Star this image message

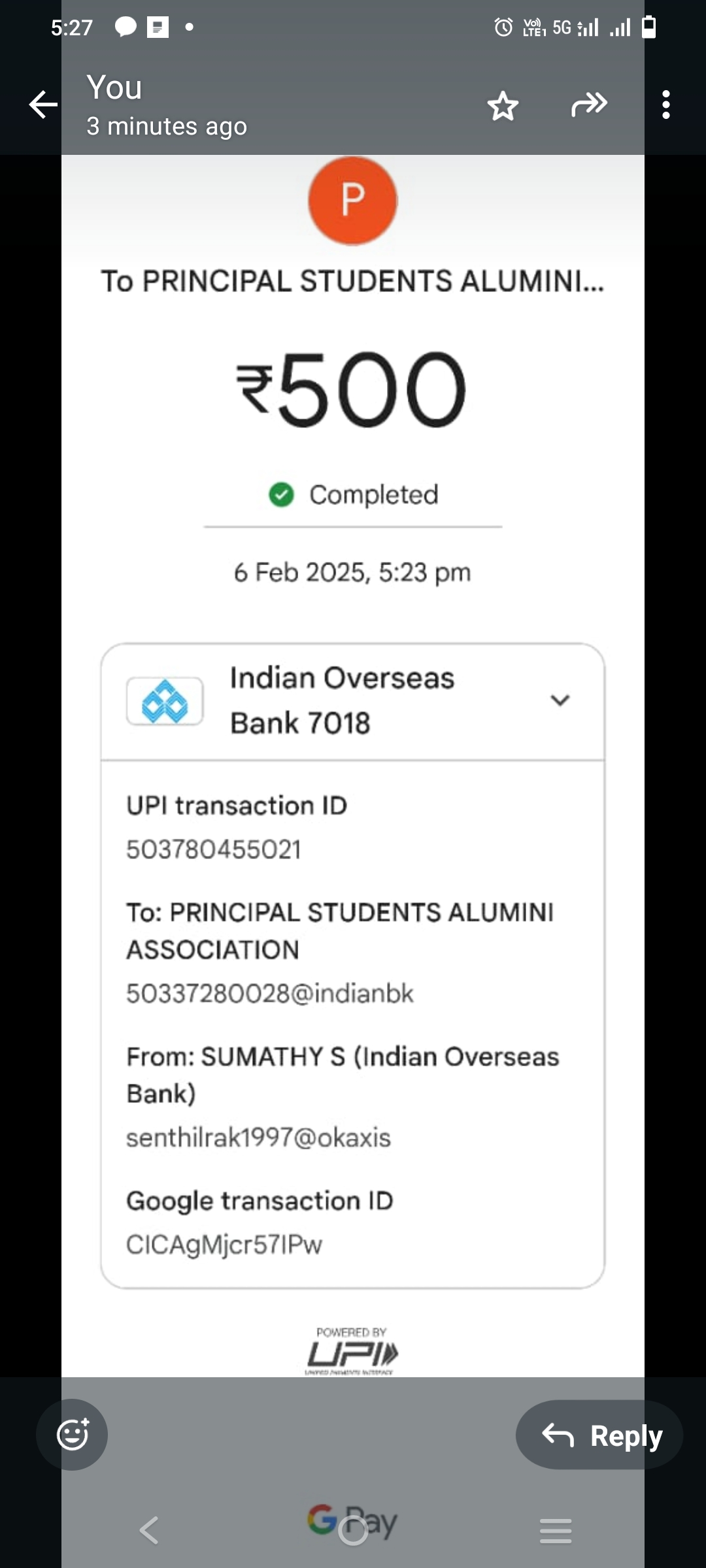[503, 106]
